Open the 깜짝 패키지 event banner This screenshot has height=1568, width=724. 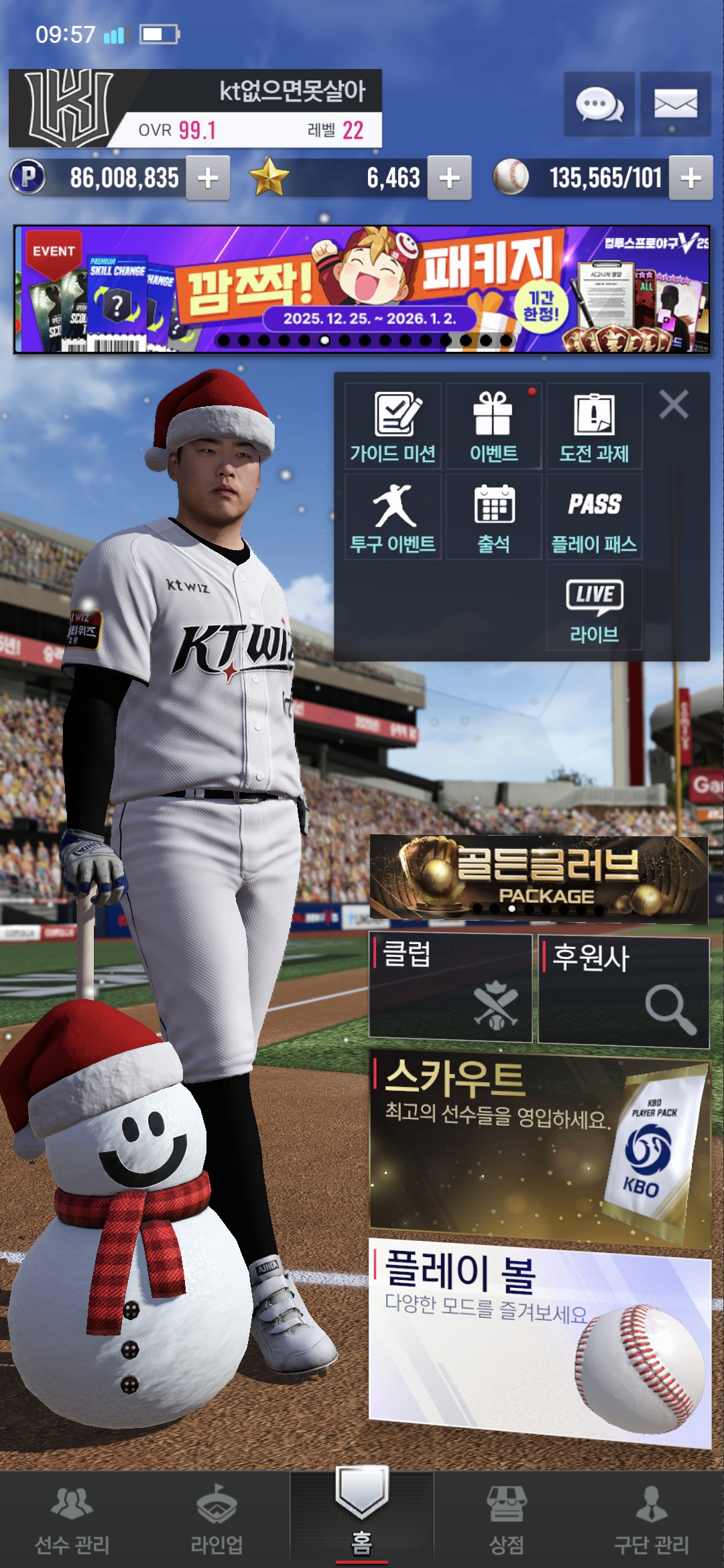[362, 289]
